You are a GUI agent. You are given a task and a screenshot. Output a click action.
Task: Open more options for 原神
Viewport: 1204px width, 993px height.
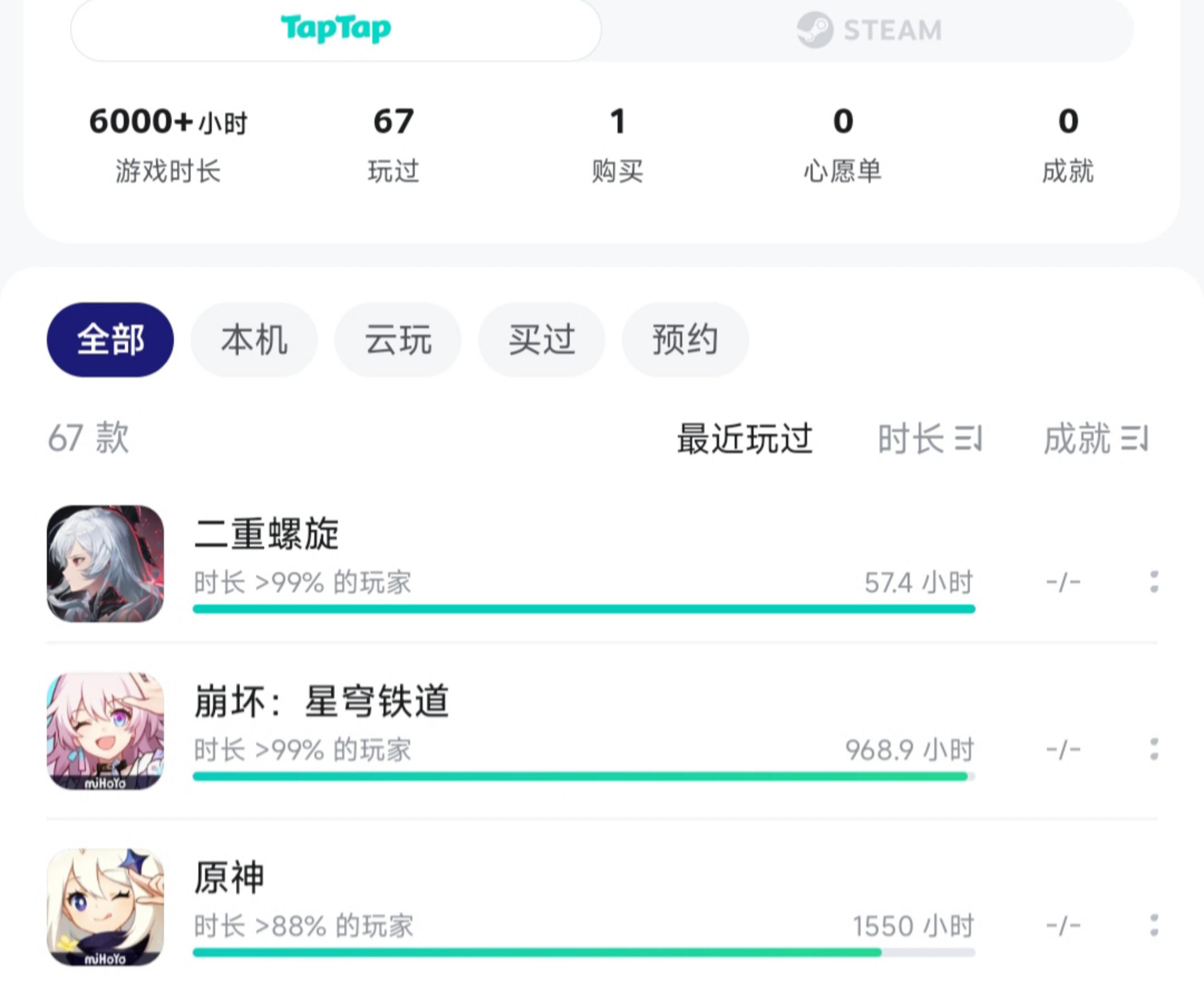[1154, 926]
